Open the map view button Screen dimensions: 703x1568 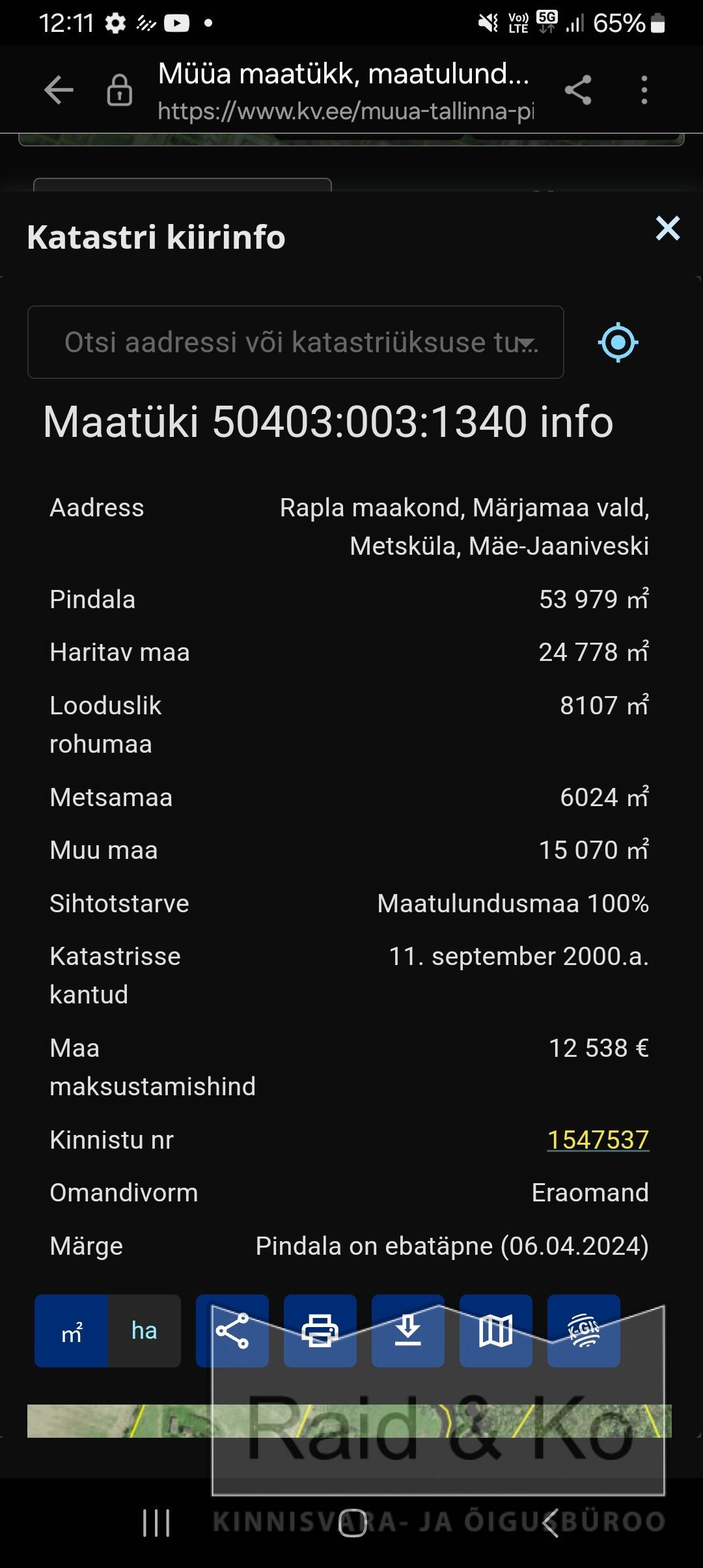(x=496, y=1331)
